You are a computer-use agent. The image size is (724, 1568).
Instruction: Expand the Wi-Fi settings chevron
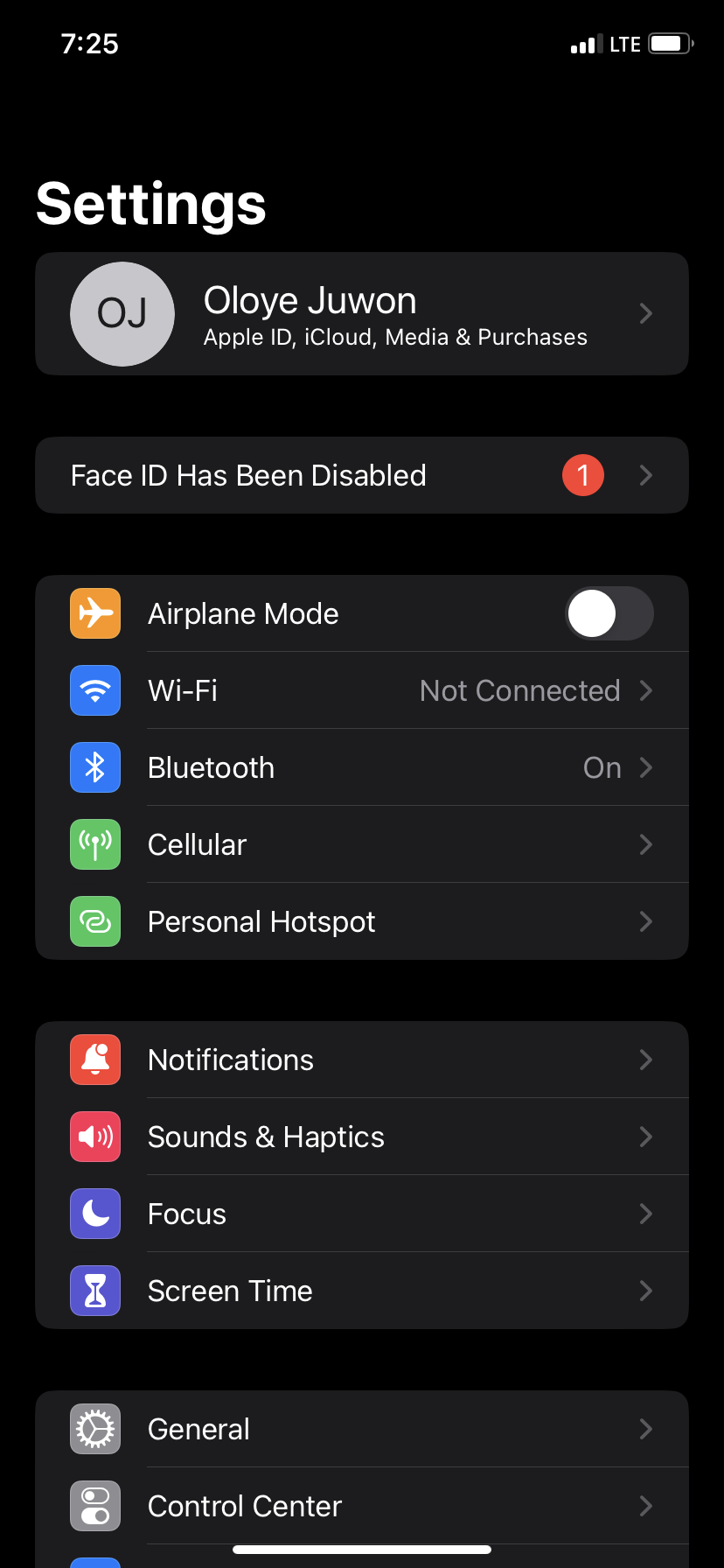tap(645, 690)
